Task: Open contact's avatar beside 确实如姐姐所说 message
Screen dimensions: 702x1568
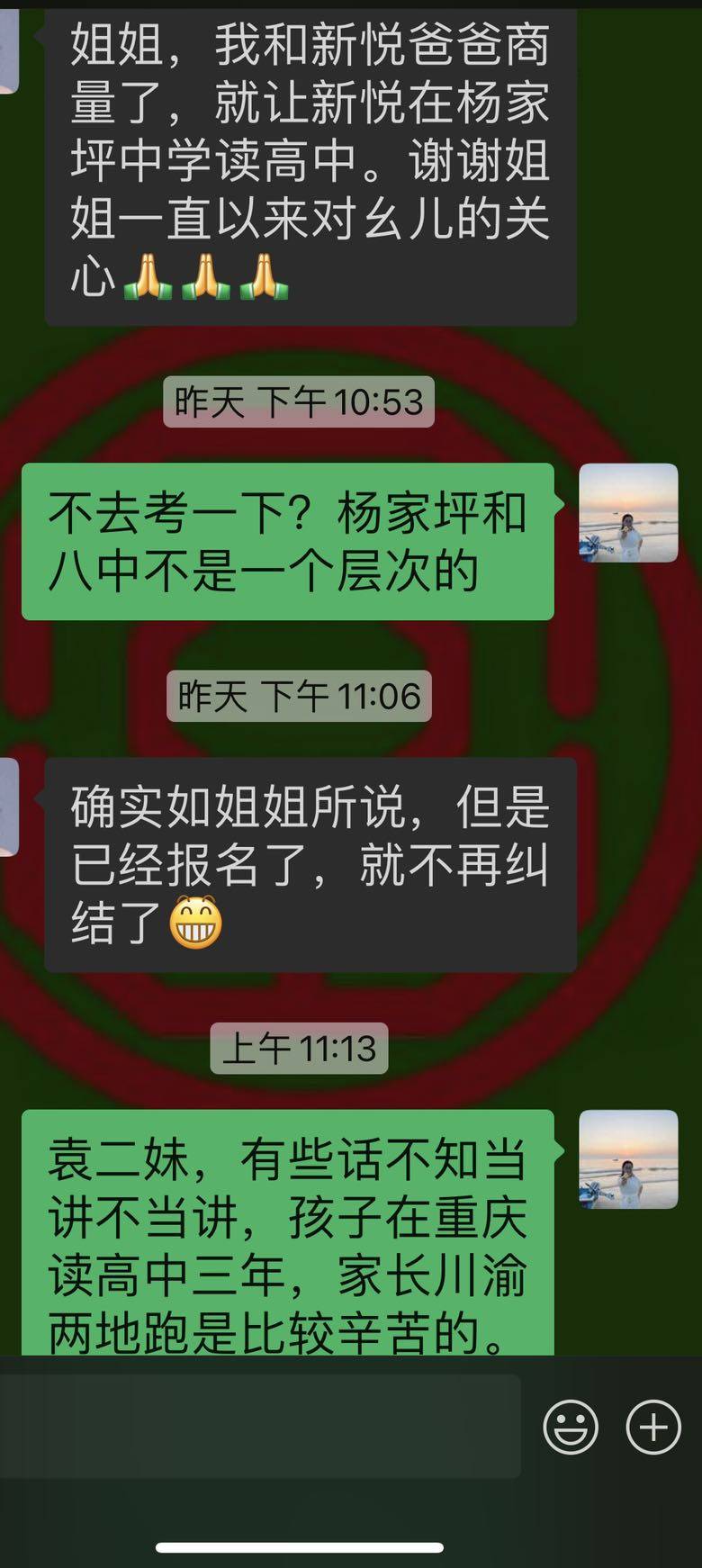Action: [x=8, y=807]
